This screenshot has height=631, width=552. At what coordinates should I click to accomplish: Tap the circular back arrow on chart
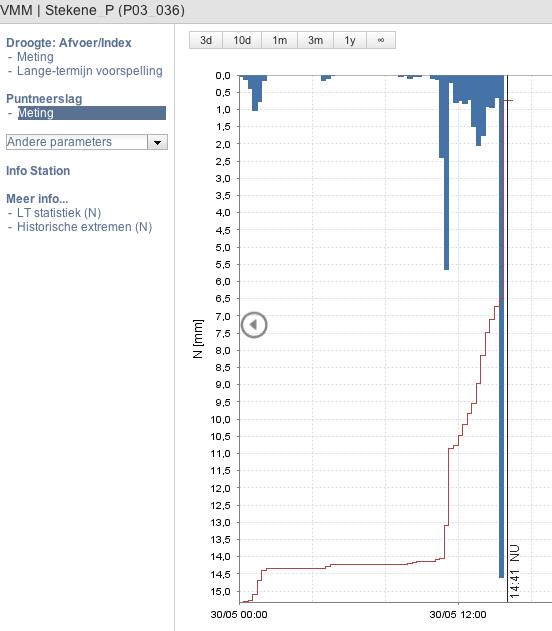click(254, 325)
